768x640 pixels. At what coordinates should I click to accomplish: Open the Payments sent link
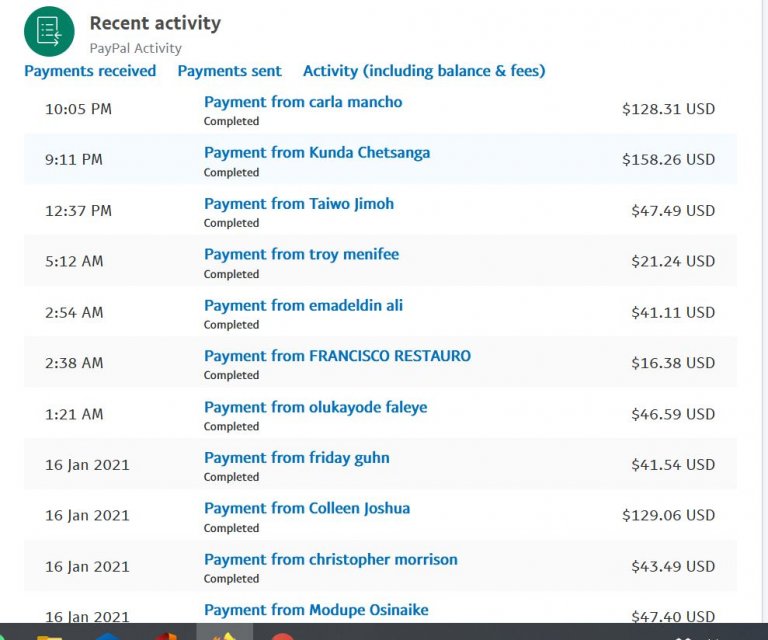click(x=229, y=71)
